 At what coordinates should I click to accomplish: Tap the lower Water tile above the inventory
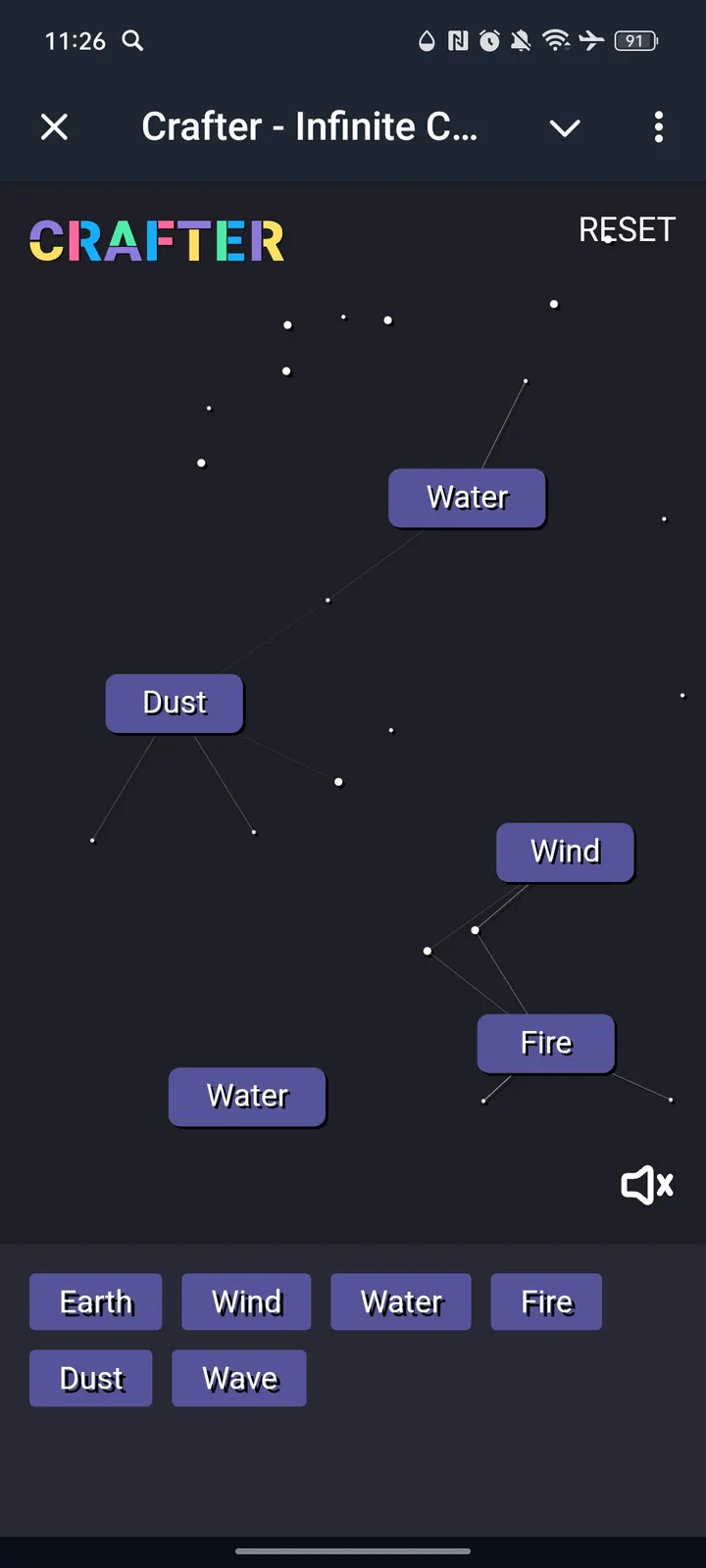click(247, 1096)
